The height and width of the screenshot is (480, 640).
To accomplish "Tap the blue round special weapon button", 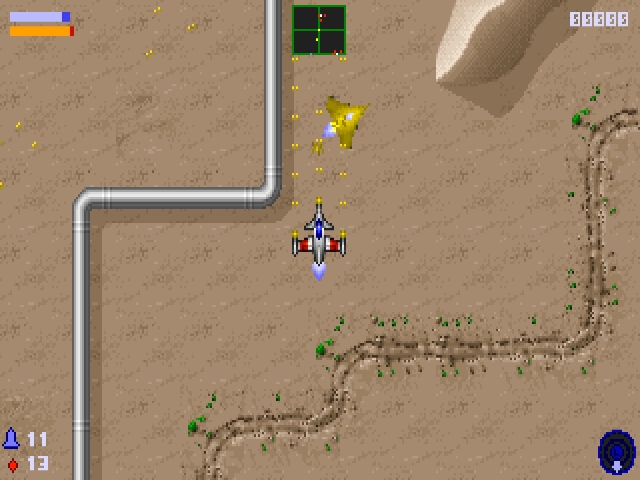I will [616, 451].
